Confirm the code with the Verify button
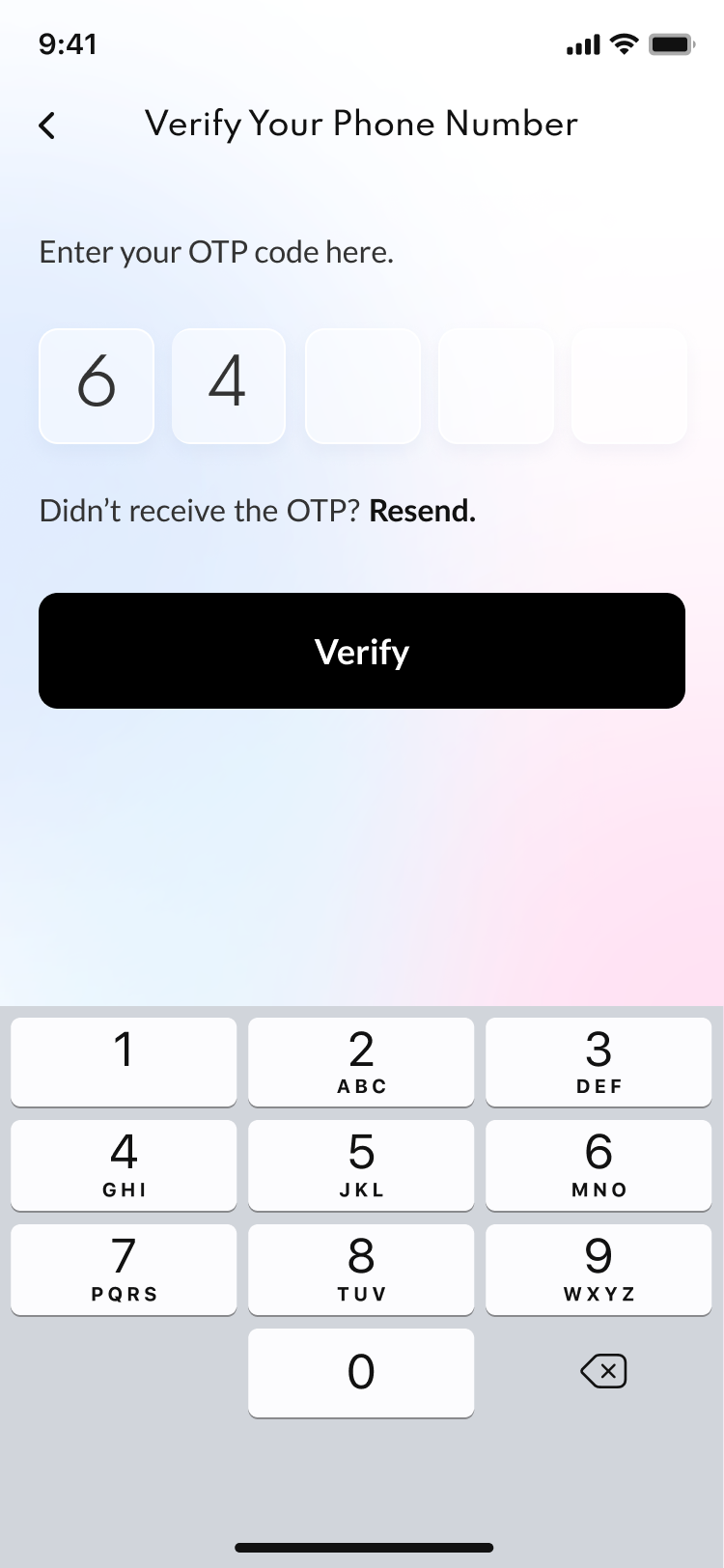This screenshot has width=724, height=1568. pyautogui.click(x=362, y=651)
